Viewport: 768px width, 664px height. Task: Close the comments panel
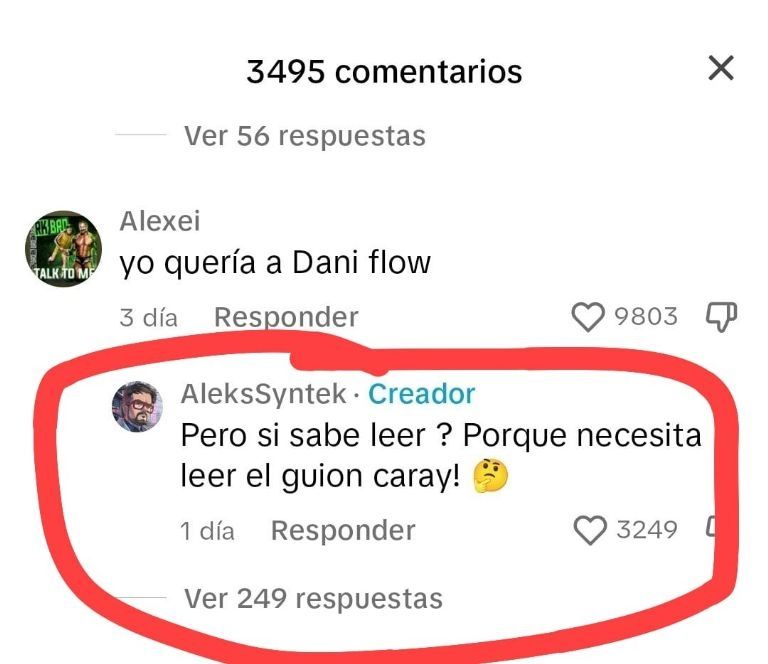click(x=720, y=69)
